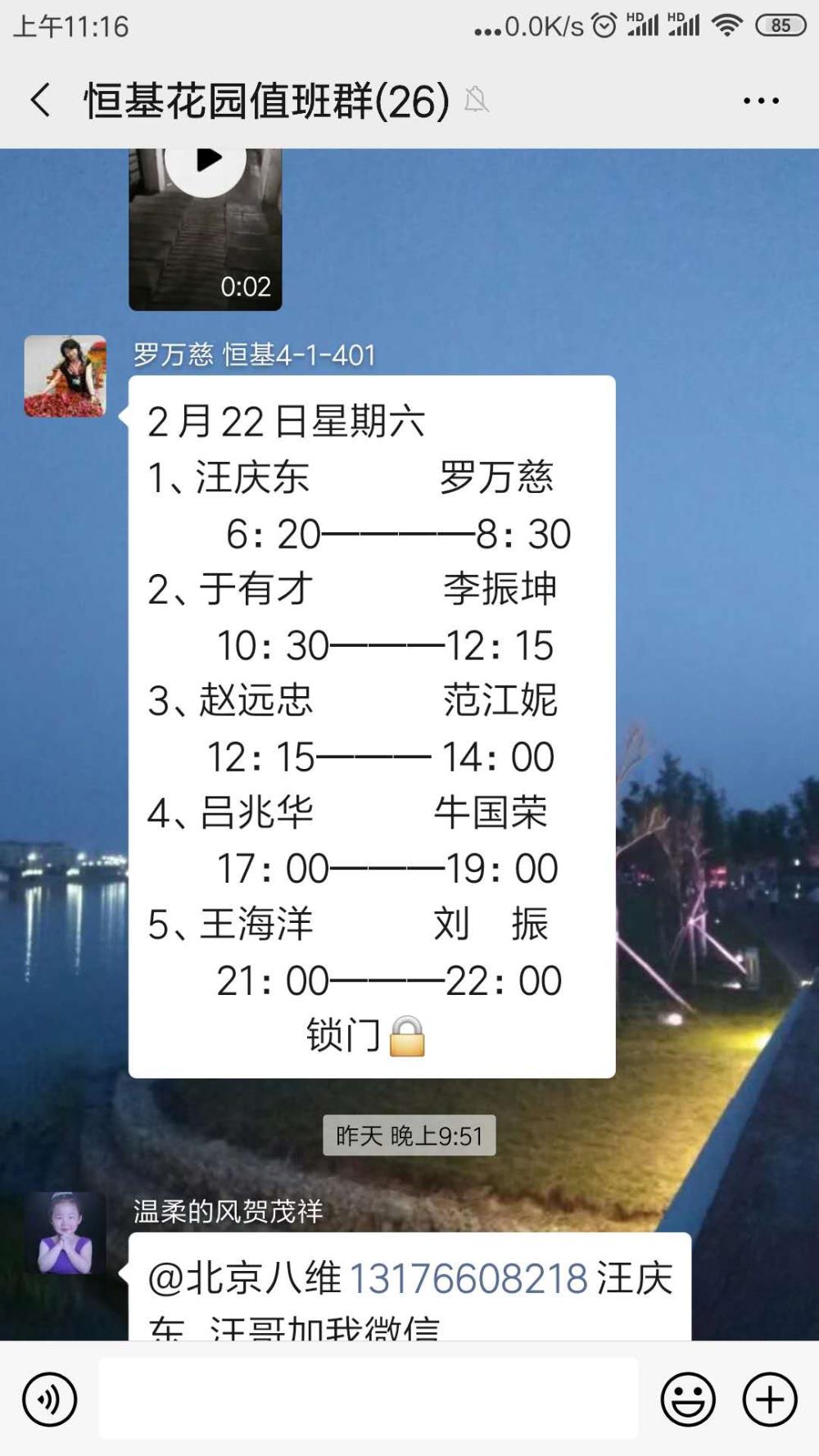Open 温柔的风贺茂祥's profile avatar

(66, 1233)
